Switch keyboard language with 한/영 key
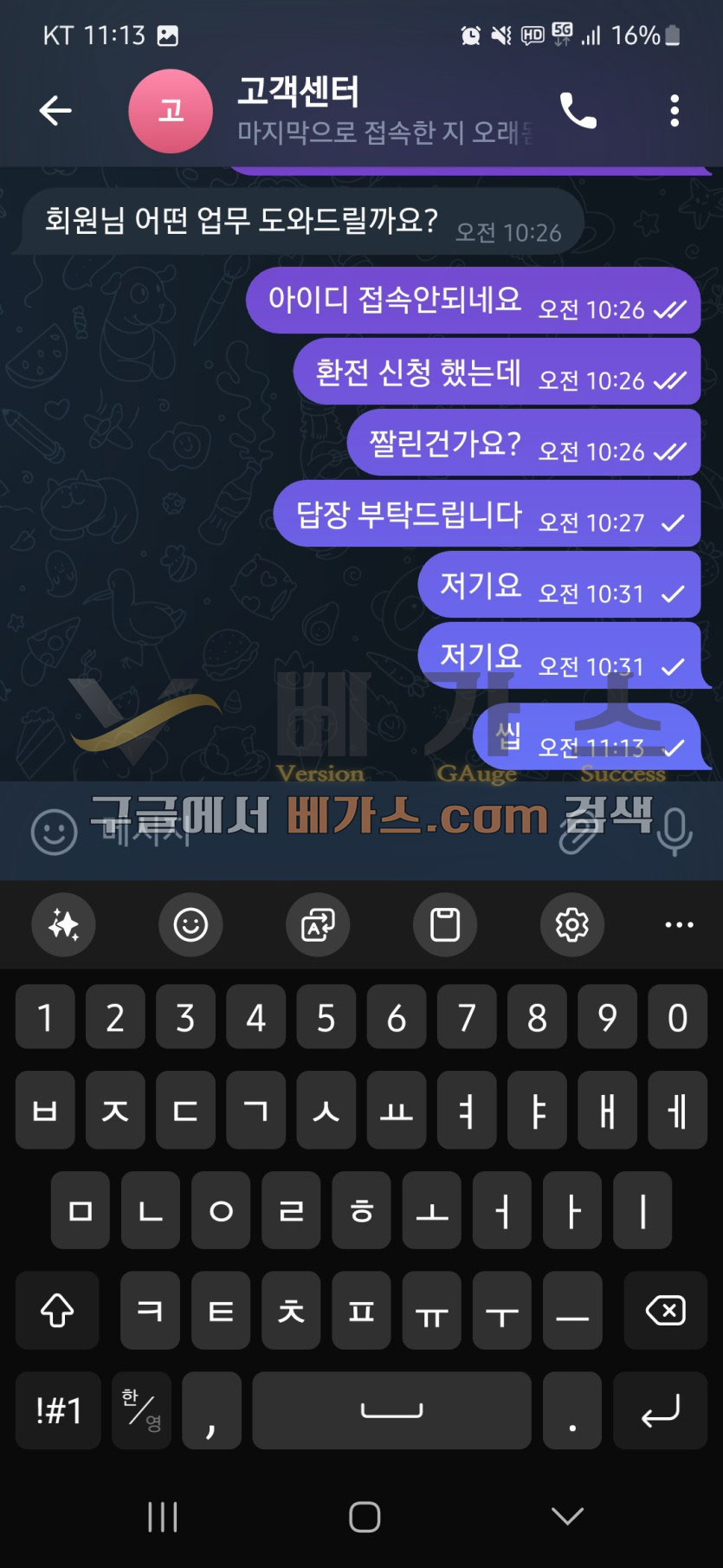Screen dimensions: 723x1568 click(x=141, y=1410)
